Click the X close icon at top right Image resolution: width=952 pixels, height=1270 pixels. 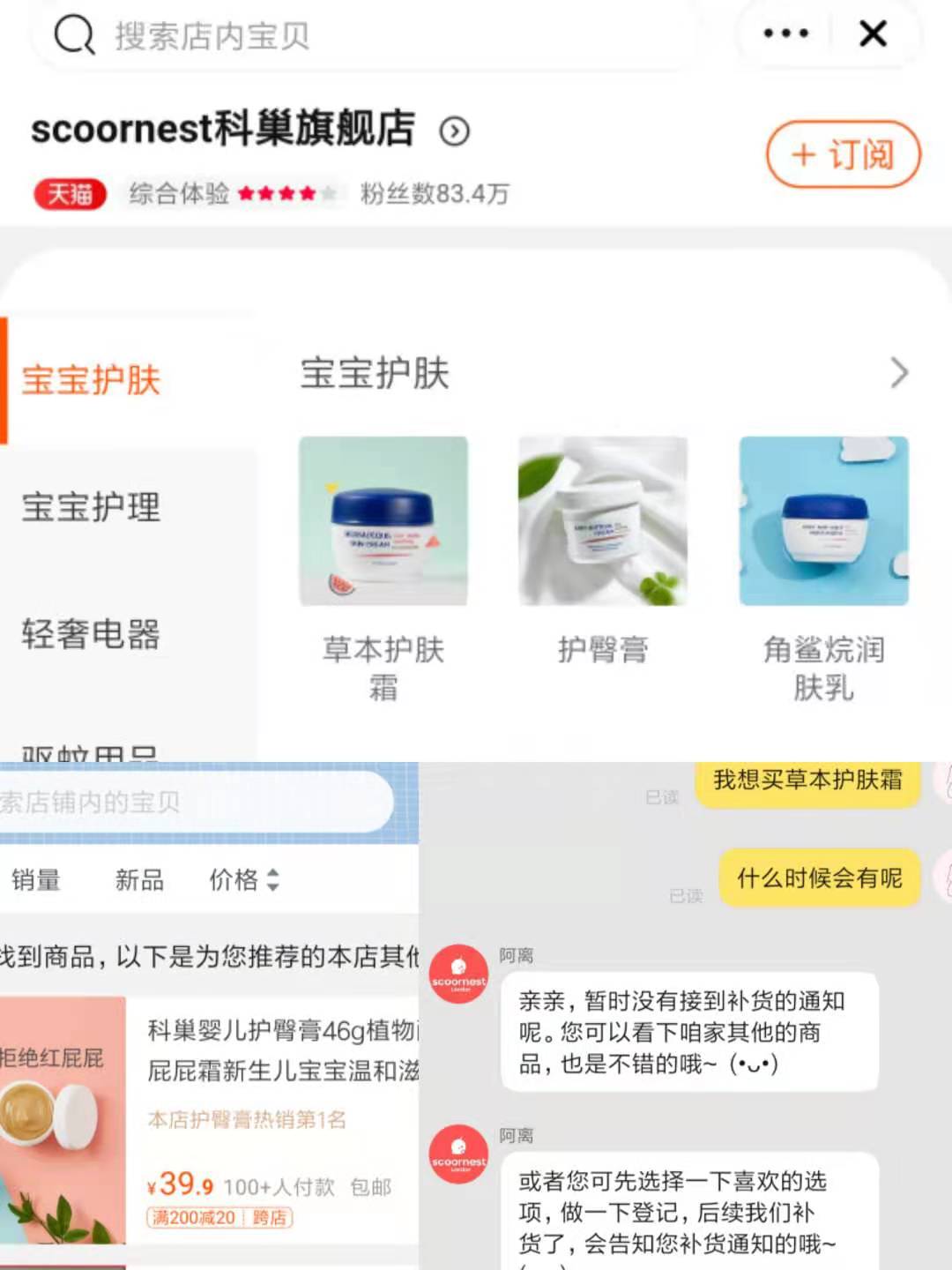click(x=872, y=34)
